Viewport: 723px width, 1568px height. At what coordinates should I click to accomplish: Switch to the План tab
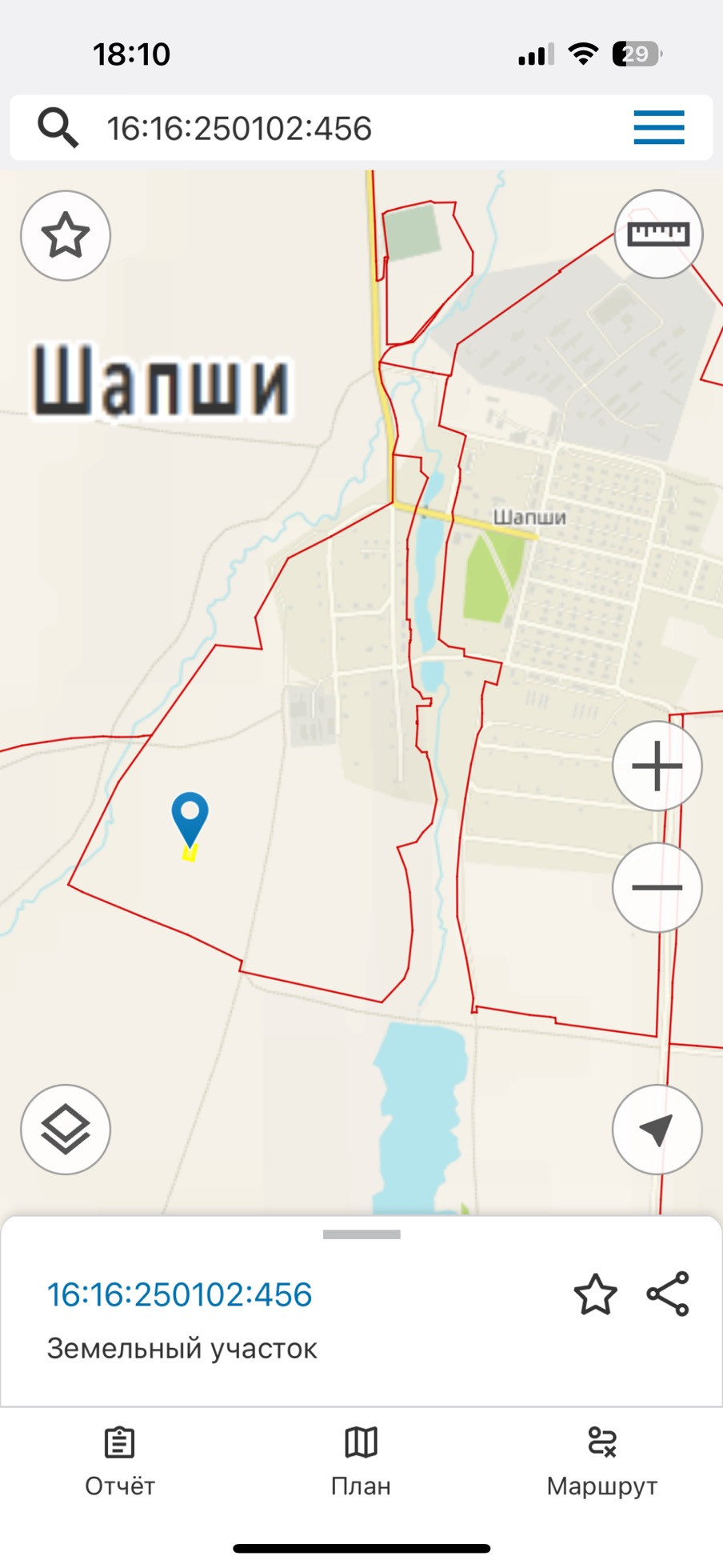point(361,1461)
